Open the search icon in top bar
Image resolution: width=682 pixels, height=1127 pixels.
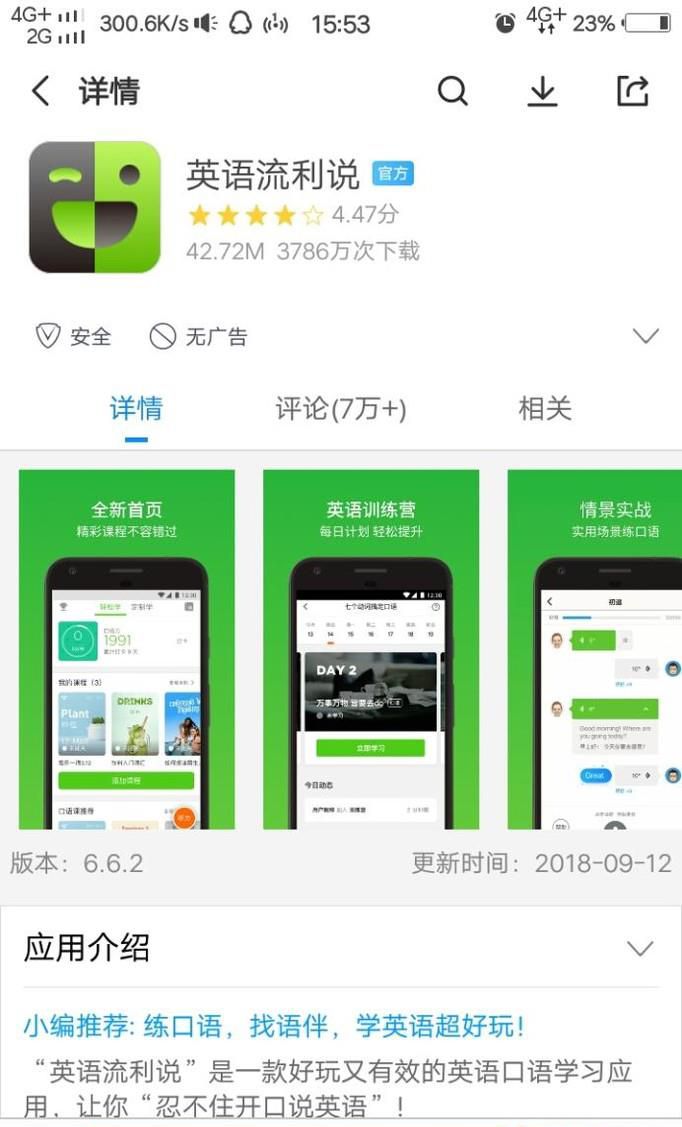[x=452, y=92]
